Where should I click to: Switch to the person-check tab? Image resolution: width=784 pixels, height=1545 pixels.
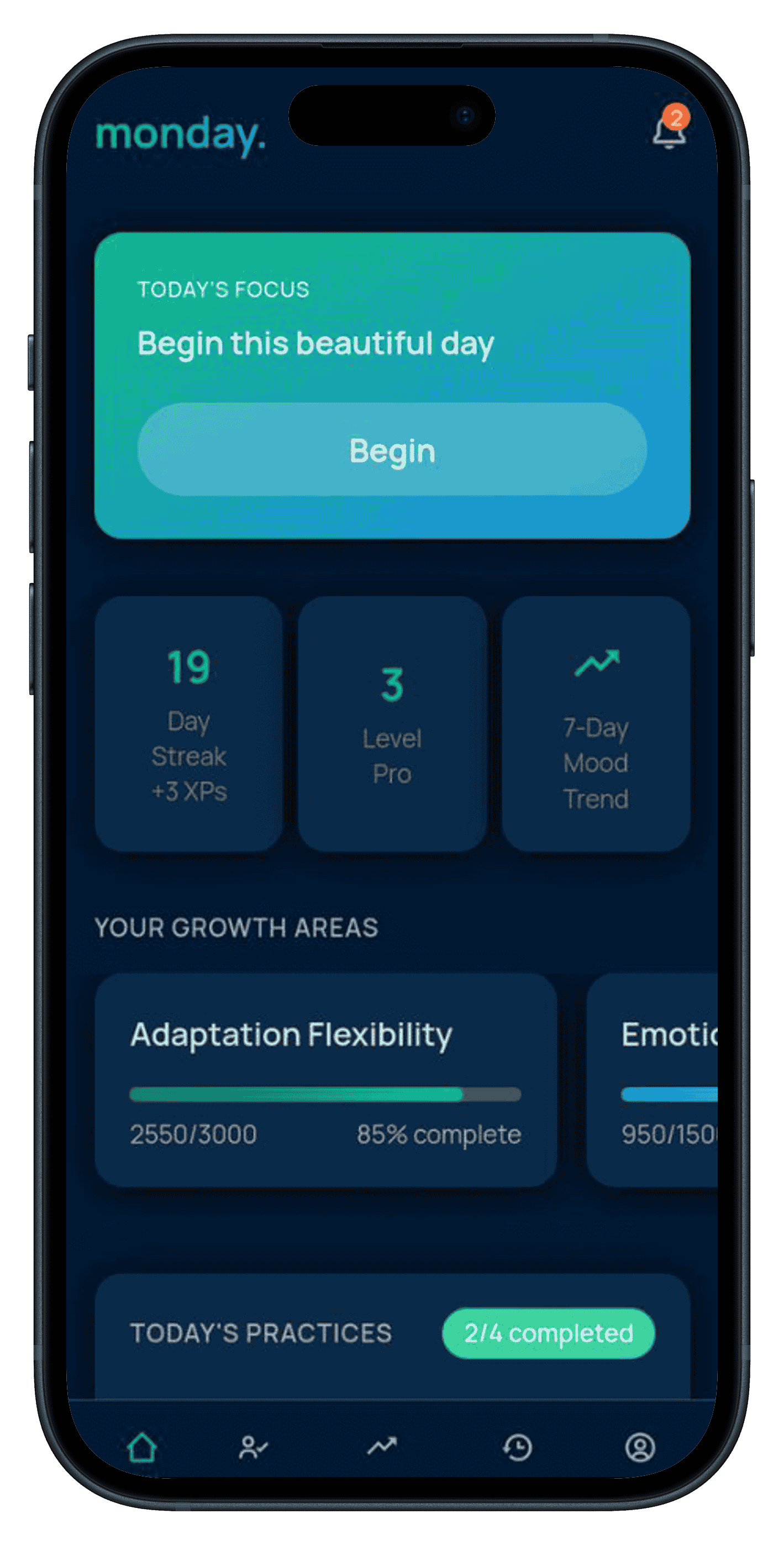pyautogui.click(x=253, y=1447)
